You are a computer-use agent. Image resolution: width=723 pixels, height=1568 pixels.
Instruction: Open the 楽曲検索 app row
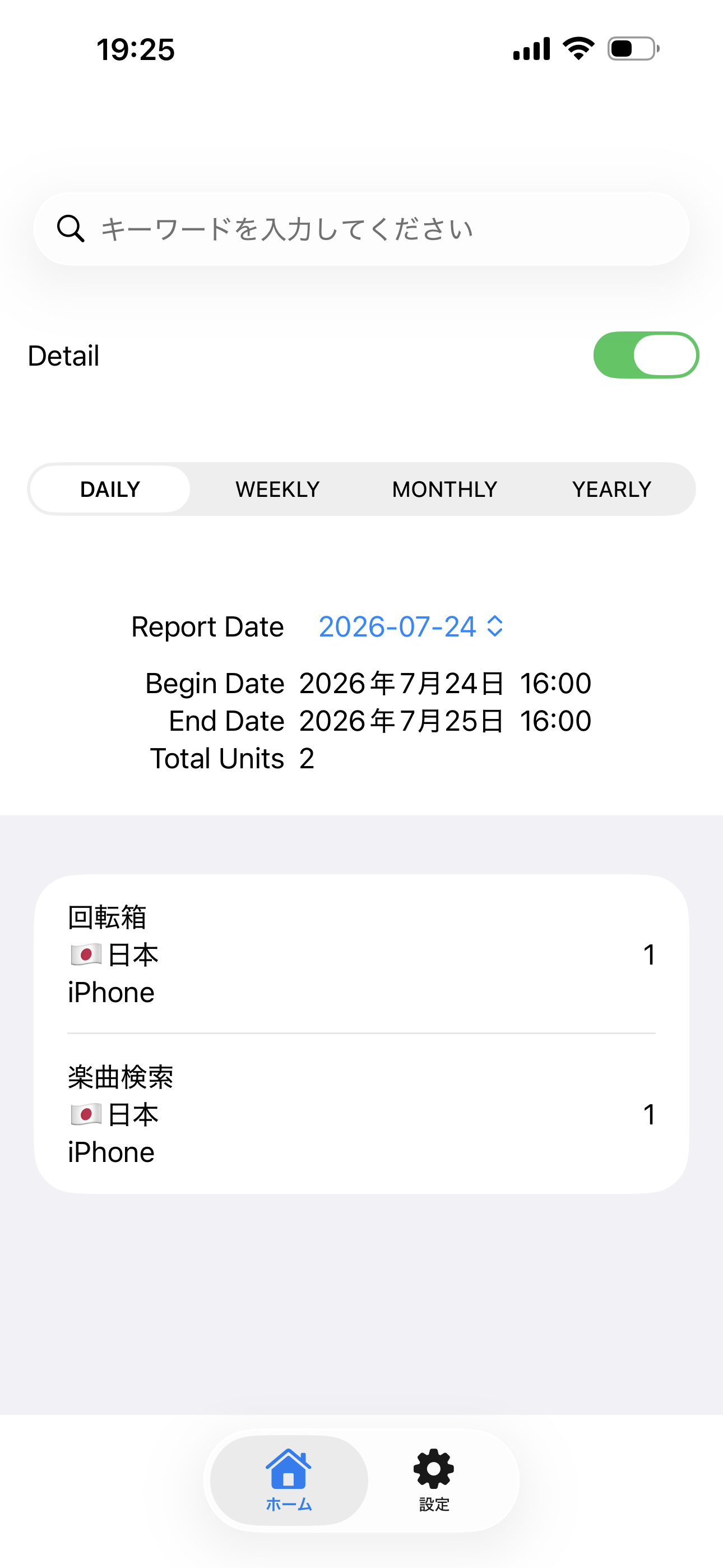[x=361, y=1114]
